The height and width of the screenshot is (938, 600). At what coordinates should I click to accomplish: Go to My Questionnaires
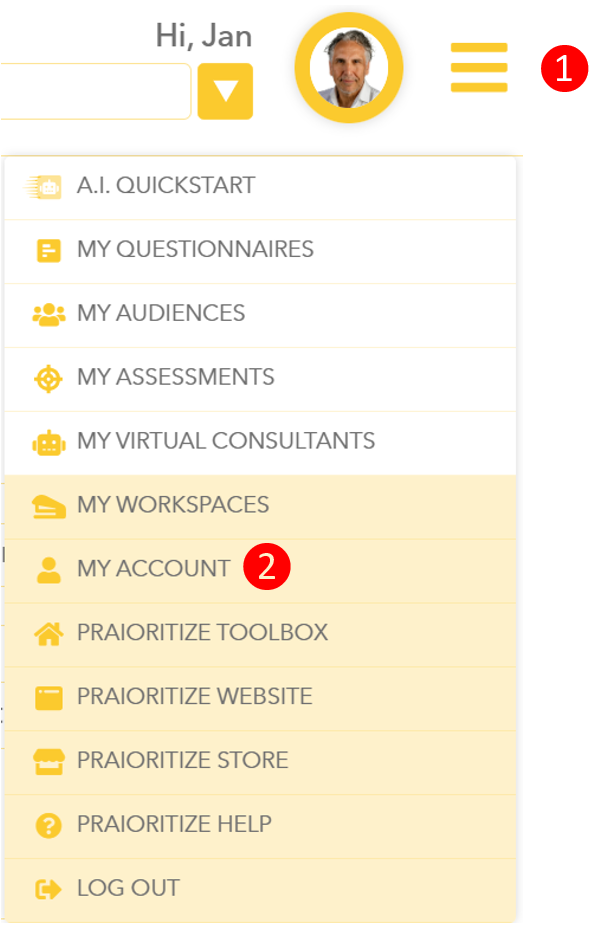point(194,249)
